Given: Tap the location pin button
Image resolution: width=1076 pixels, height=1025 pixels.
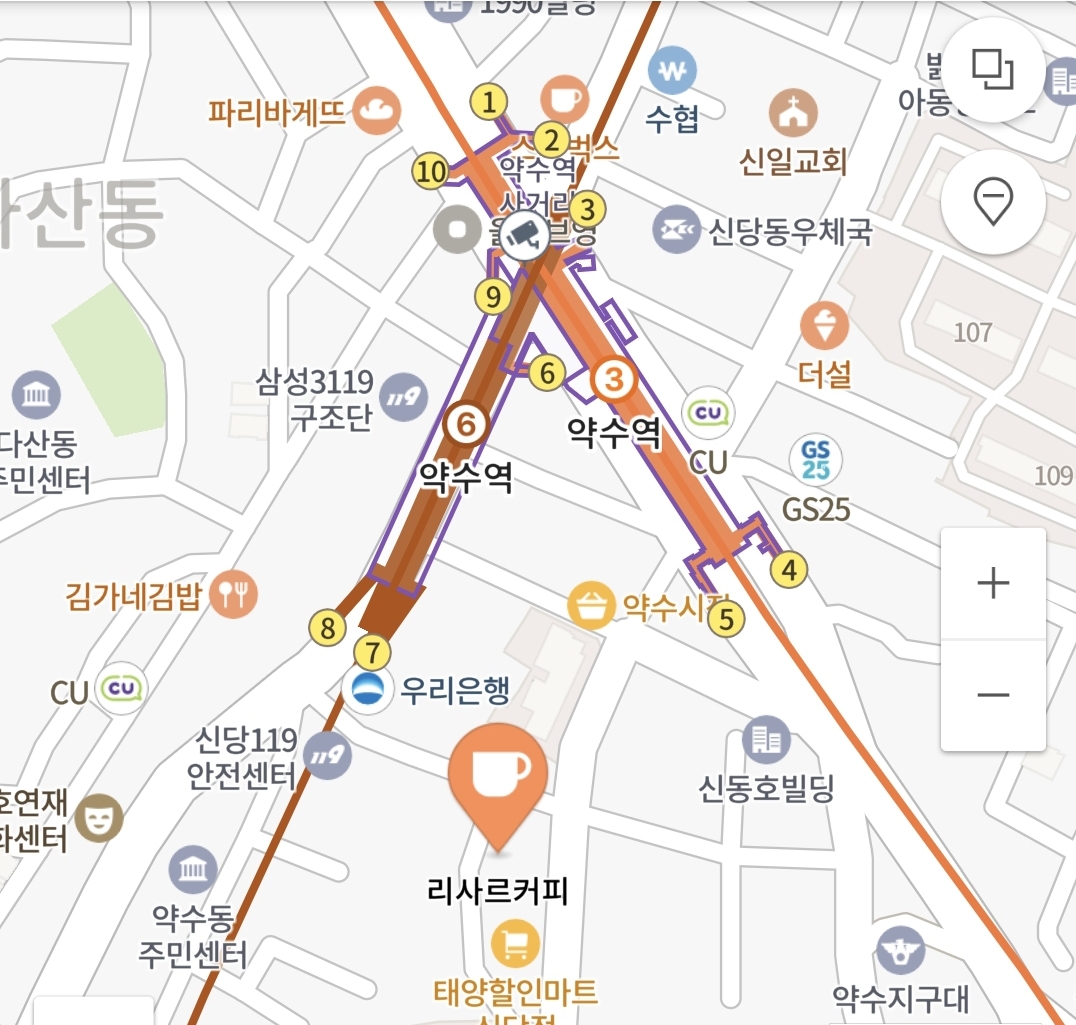Looking at the screenshot, I should pyautogui.click(x=993, y=202).
